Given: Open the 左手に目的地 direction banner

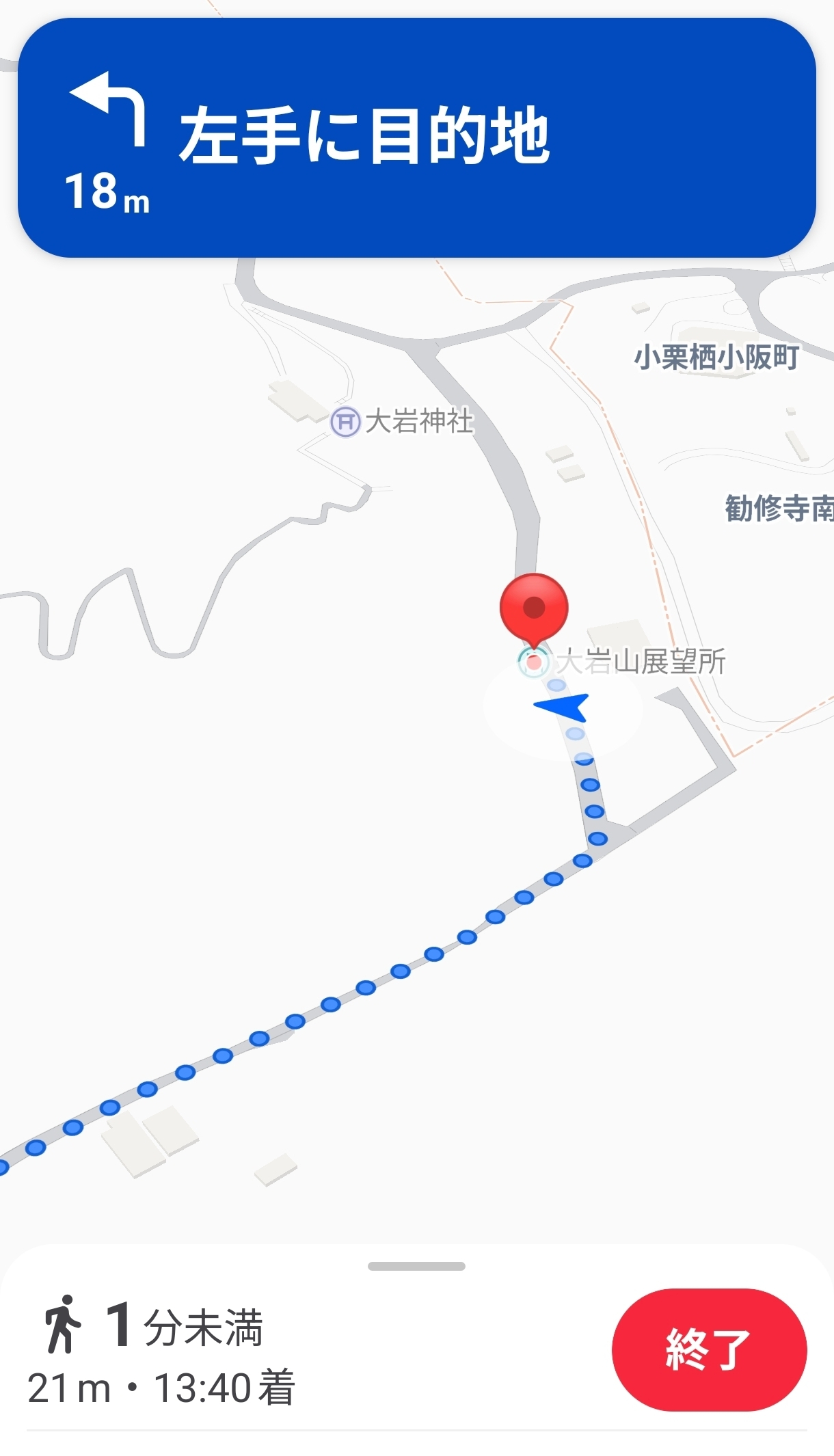Looking at the screenshot, I should pyautogui.click(x=416, y=137).
